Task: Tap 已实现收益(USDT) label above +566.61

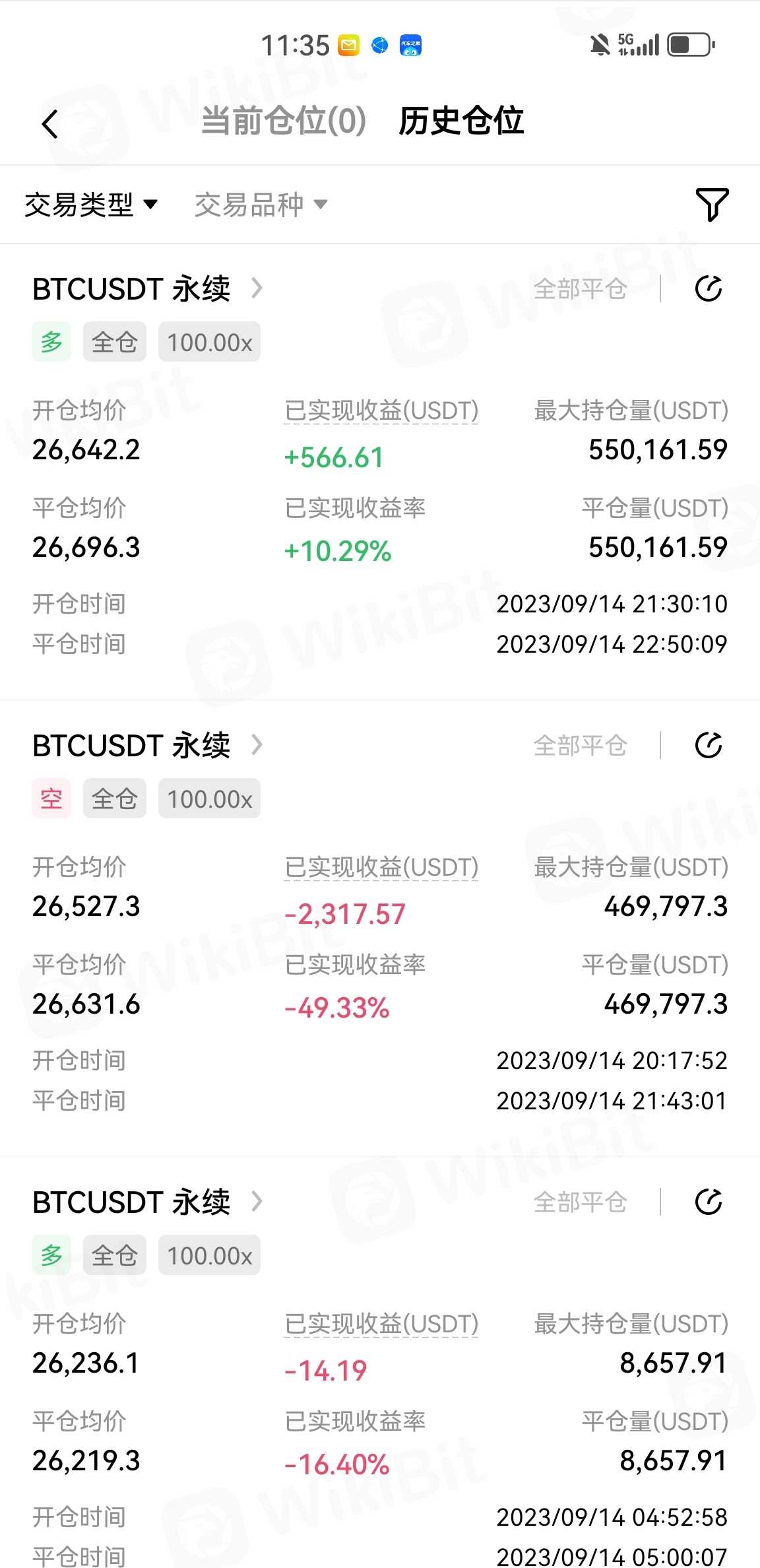Action: coord(381,410)
